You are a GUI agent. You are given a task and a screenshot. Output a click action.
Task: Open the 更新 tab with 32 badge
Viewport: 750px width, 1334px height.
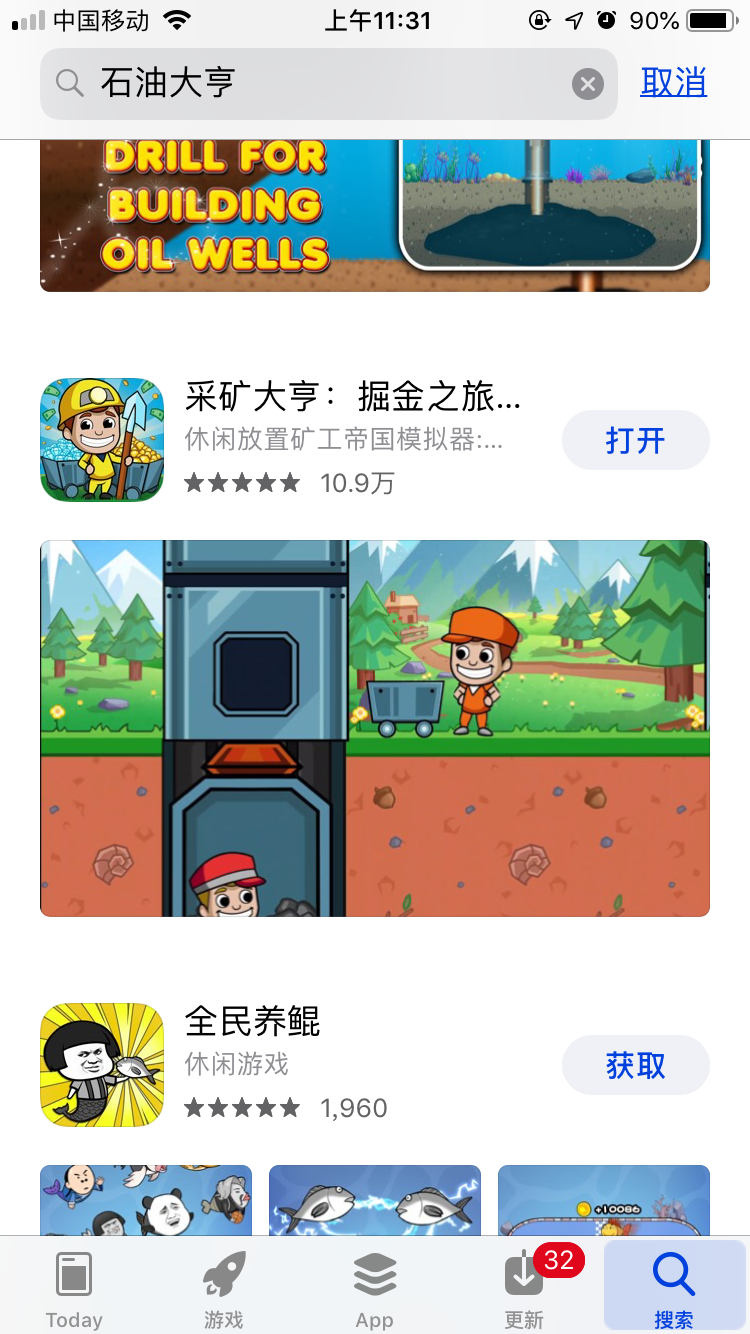(x=524, y=1288)
